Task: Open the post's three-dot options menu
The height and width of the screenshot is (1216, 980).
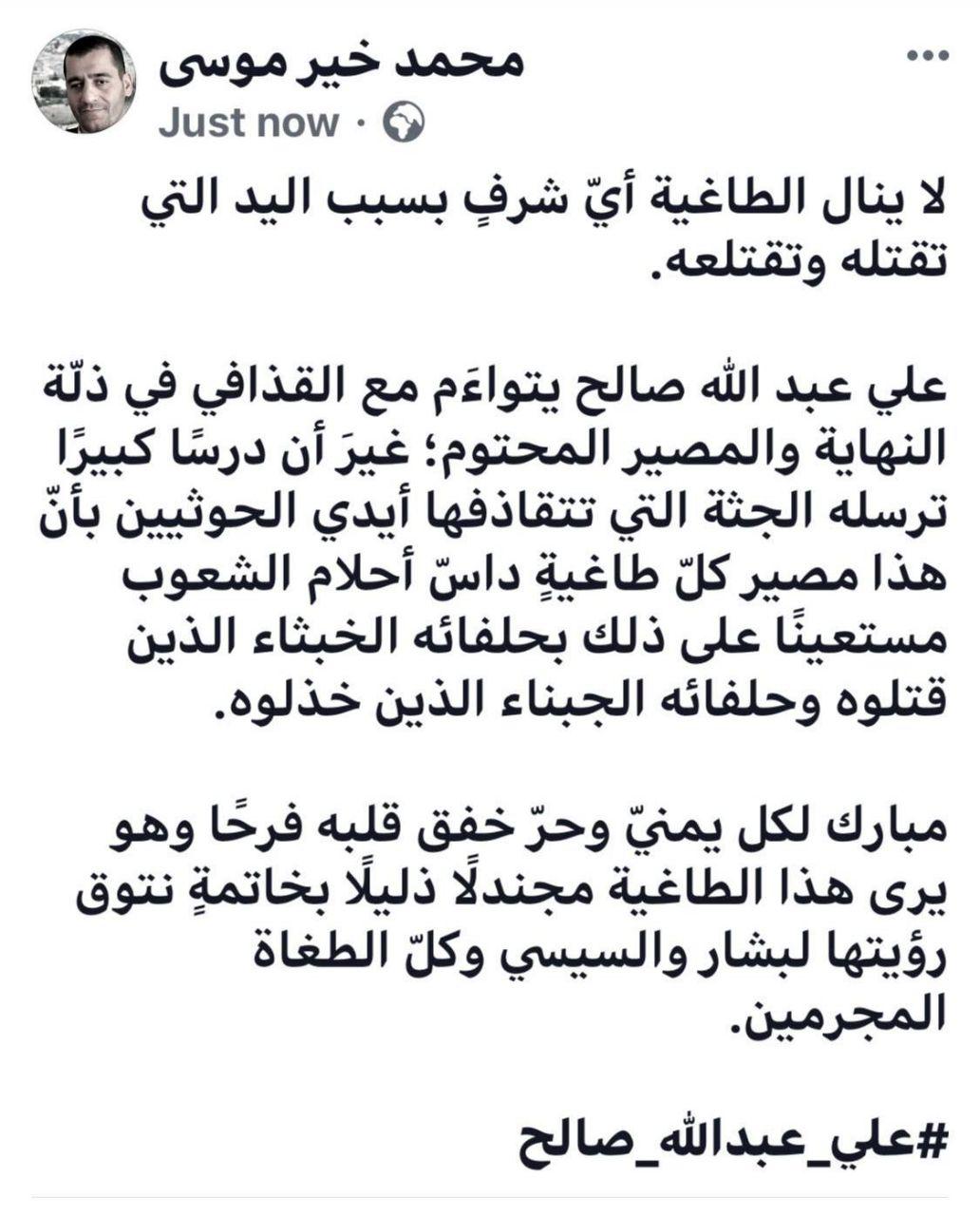Action: pos(929,57)
